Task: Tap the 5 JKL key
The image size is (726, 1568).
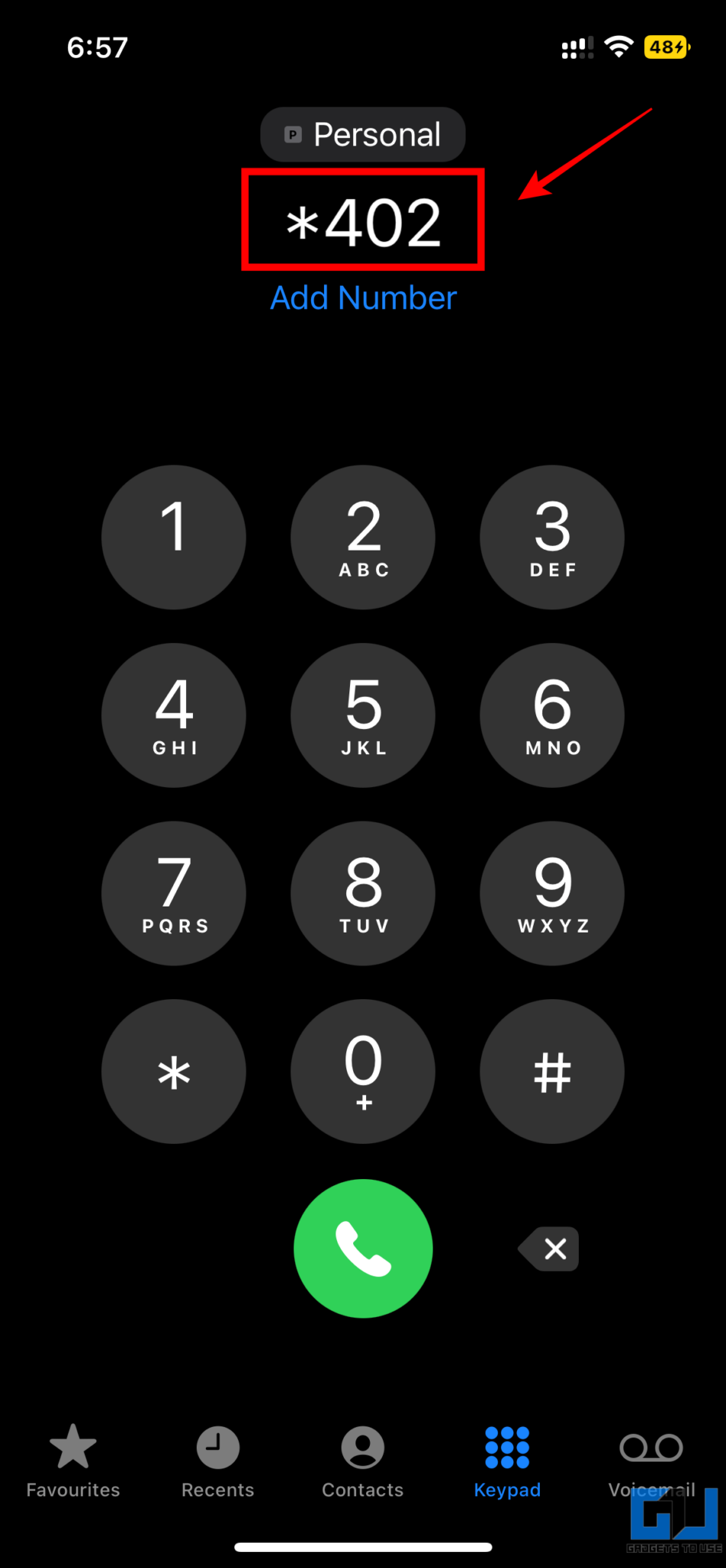Action: [363, 715]
